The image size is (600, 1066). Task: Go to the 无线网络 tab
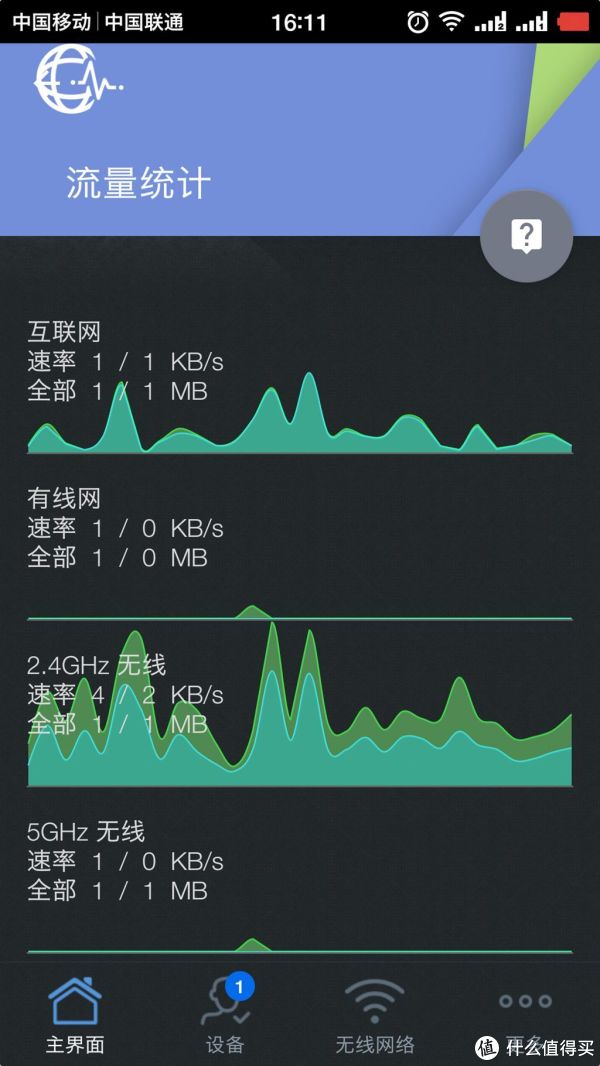(375, 1014)
